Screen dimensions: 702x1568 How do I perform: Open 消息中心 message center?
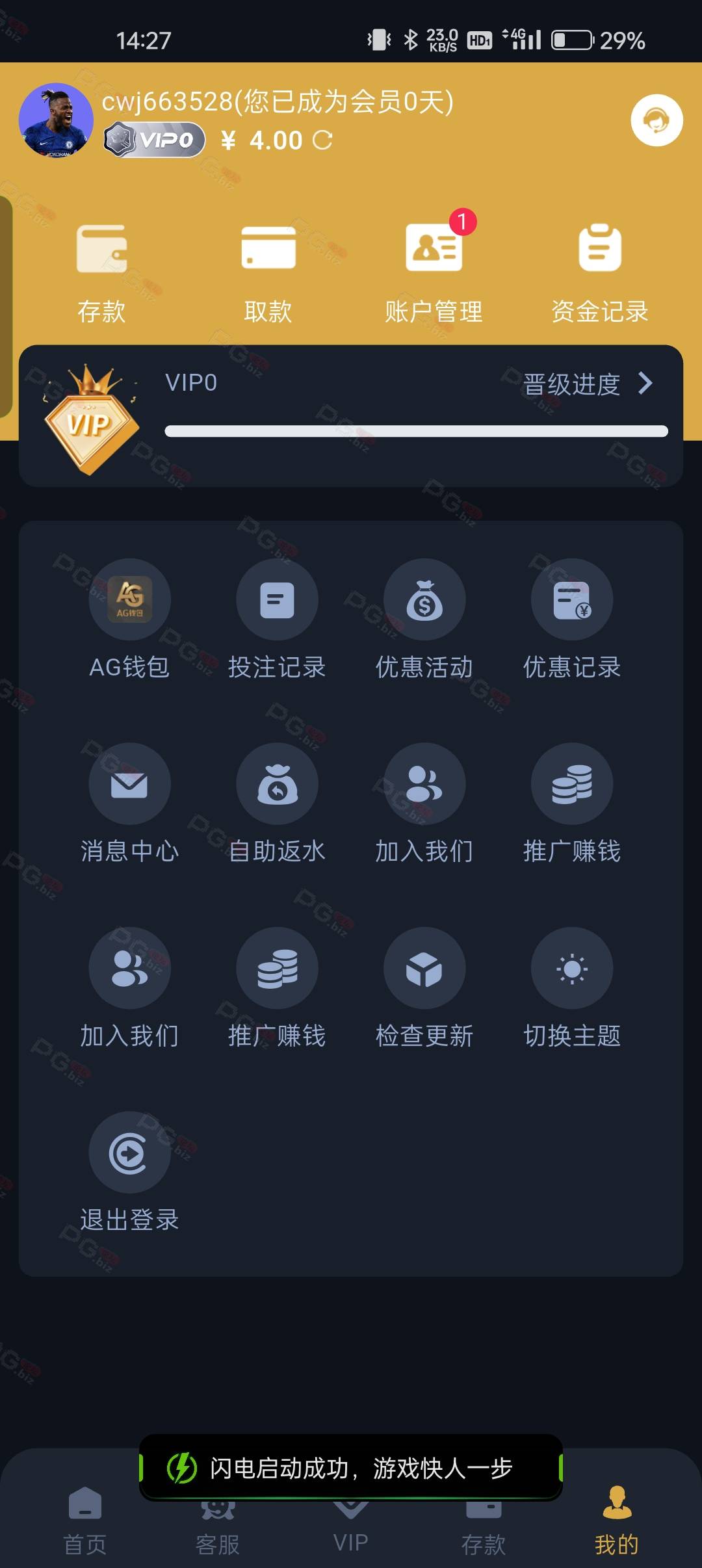[129, 804]
